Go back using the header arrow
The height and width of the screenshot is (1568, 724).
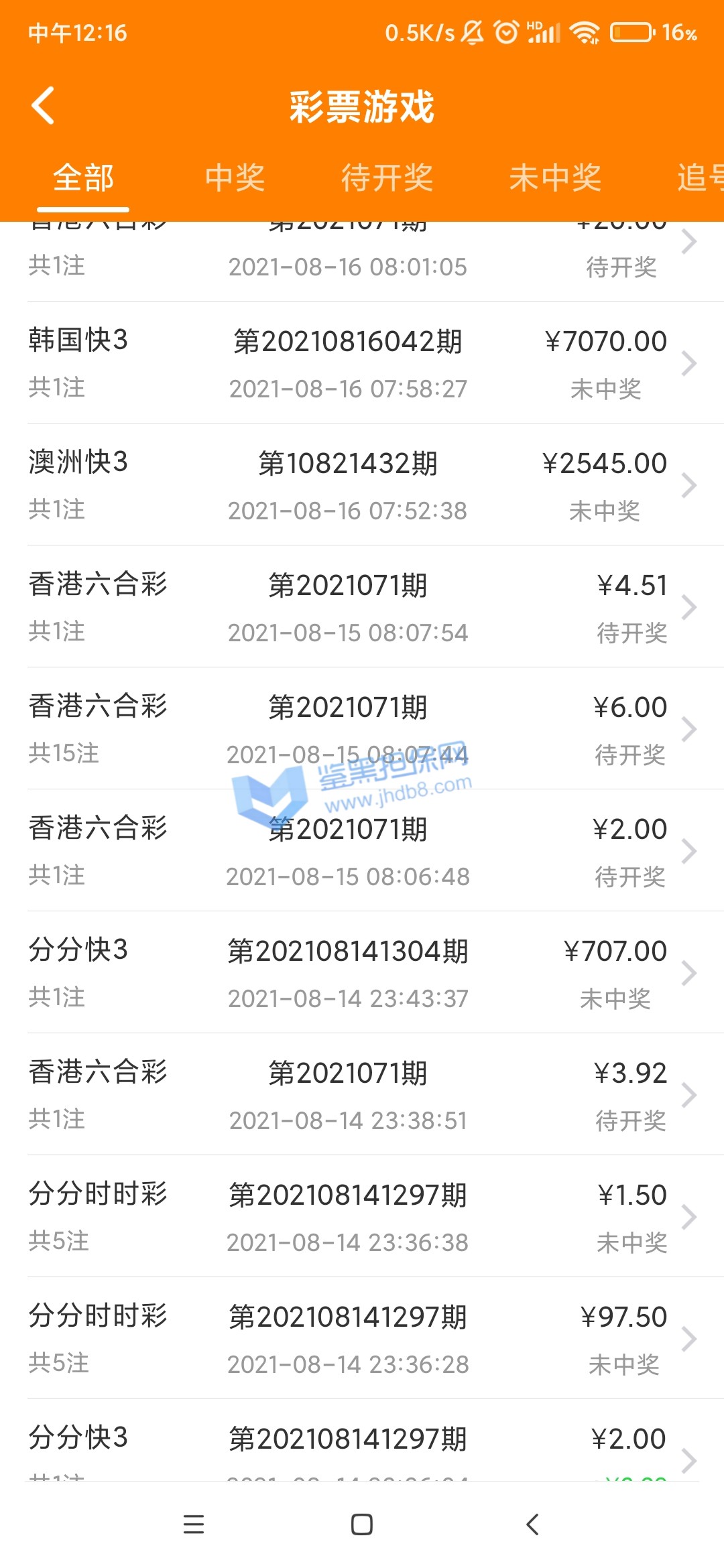tap(43, 106)
